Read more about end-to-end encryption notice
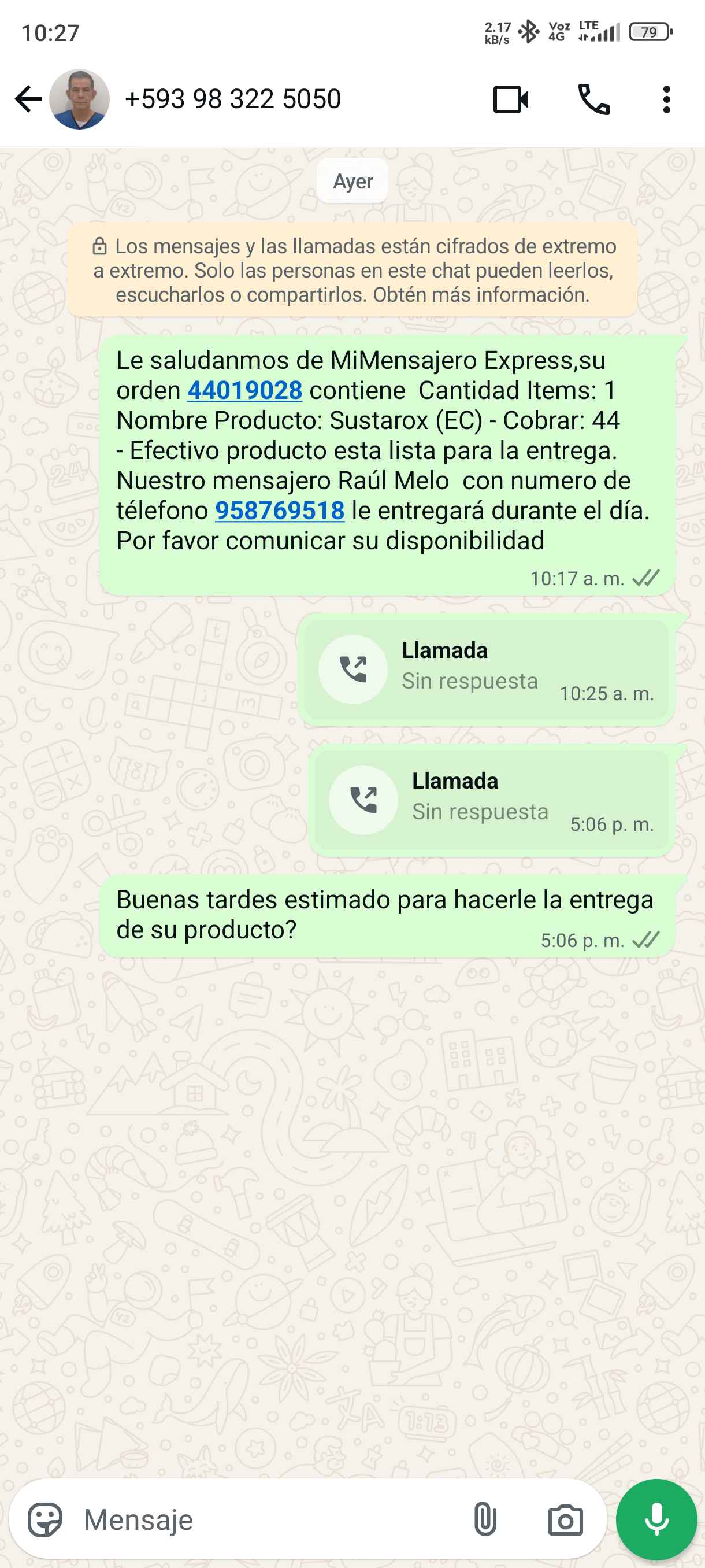The width and height of the screenshot is (705, 1568). 353,270
